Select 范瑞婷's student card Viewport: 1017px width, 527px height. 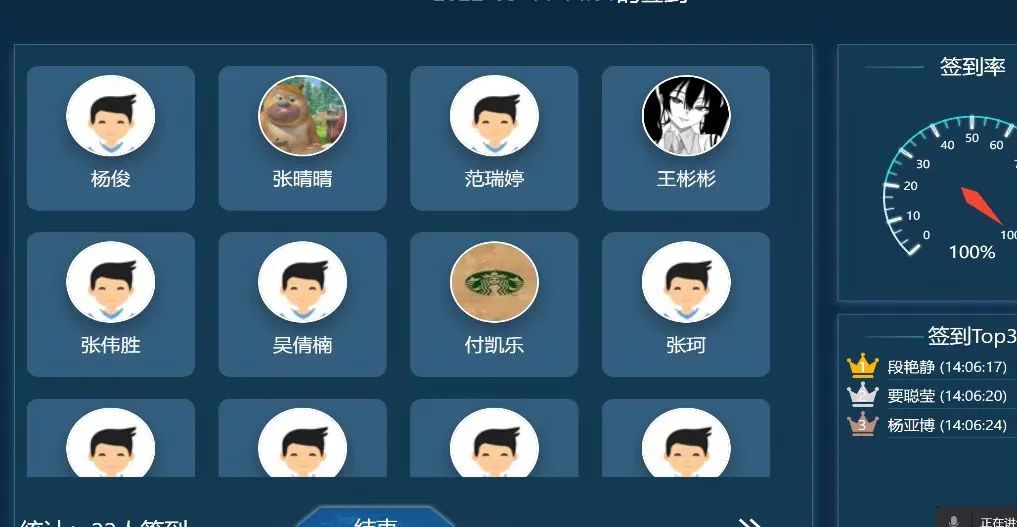click(494, 138)
